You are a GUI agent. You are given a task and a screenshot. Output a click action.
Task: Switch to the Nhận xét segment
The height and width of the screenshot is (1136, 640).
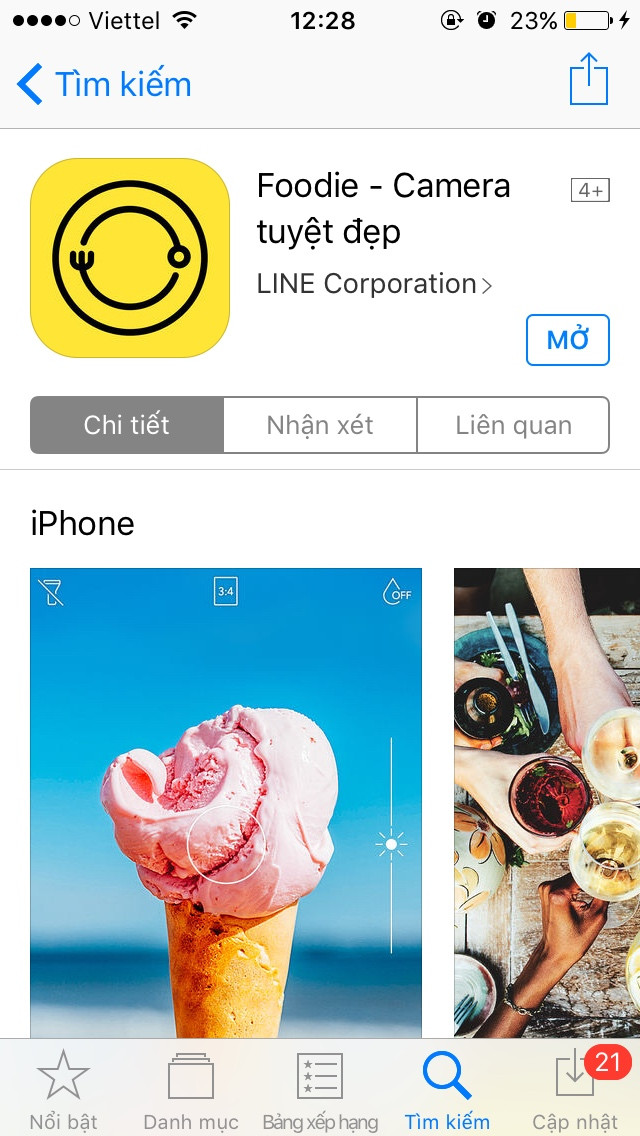[320, 425]
